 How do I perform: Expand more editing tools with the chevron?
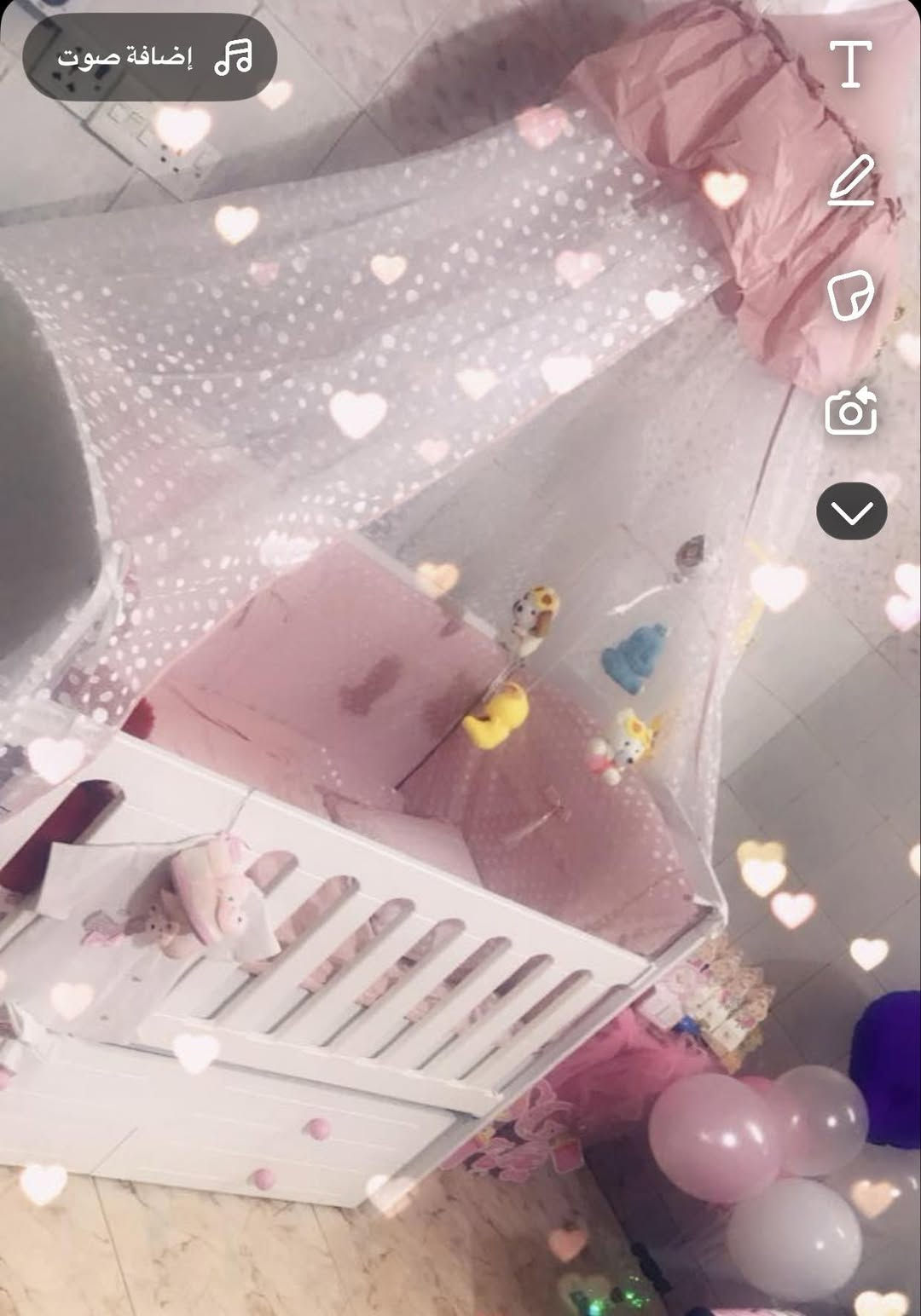(851, 511)
